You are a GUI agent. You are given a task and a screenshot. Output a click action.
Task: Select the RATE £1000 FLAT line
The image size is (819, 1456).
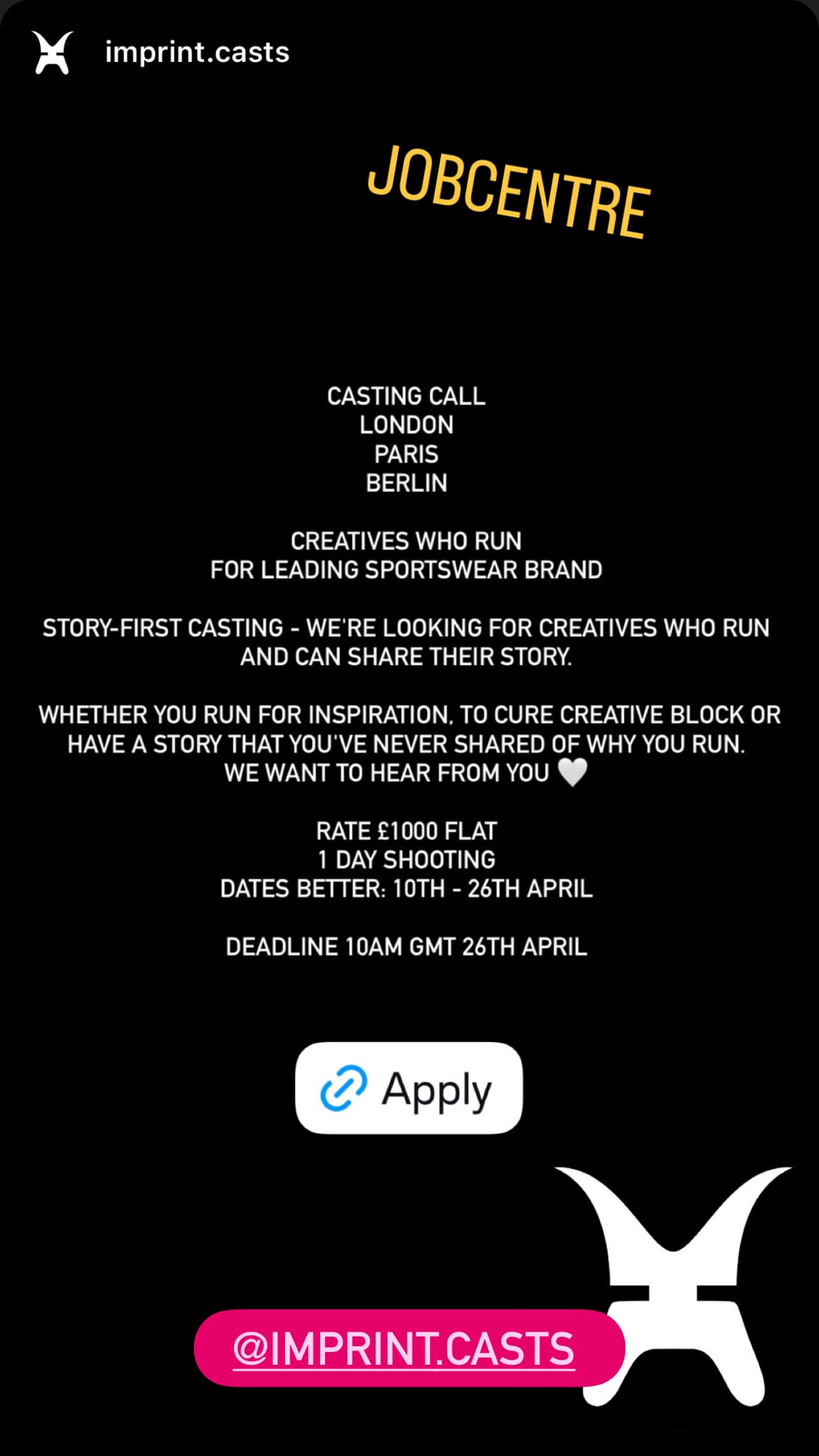coord(408,831)
